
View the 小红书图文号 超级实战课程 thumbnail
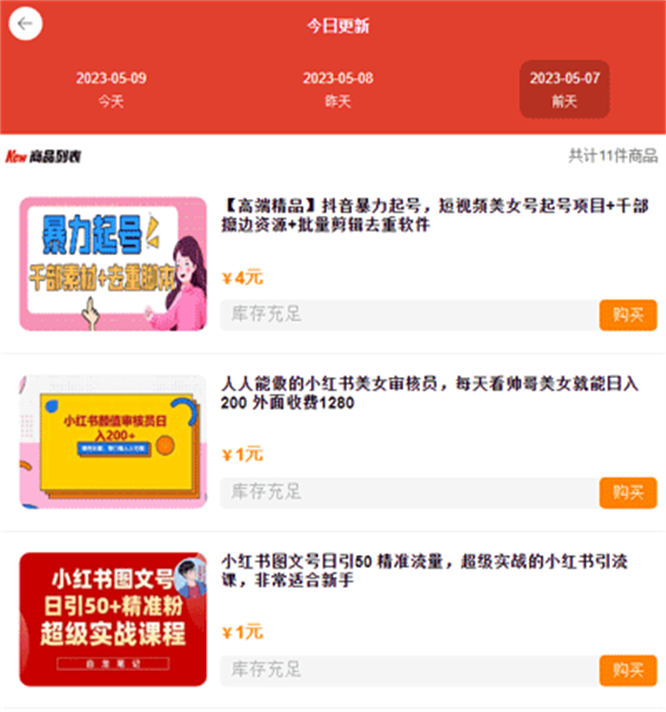tap(113, 619)
